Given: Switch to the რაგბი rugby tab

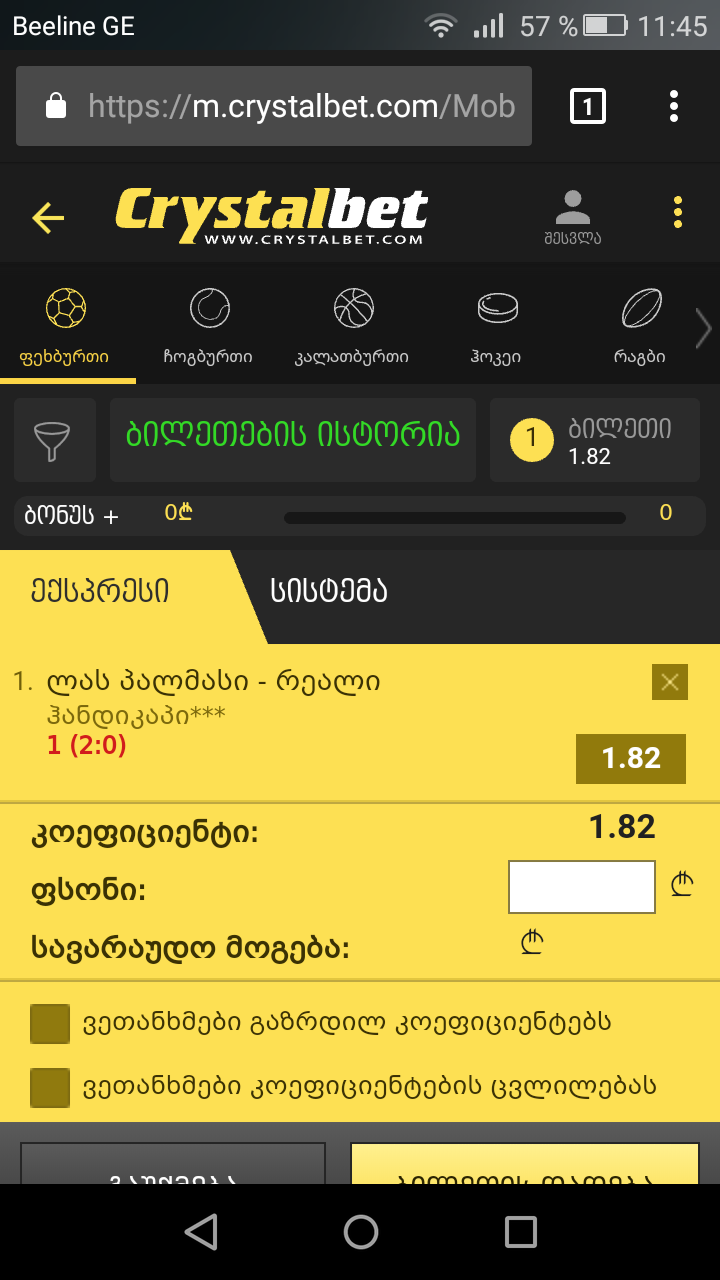Looking at the screenshot, I should [640, 325].
